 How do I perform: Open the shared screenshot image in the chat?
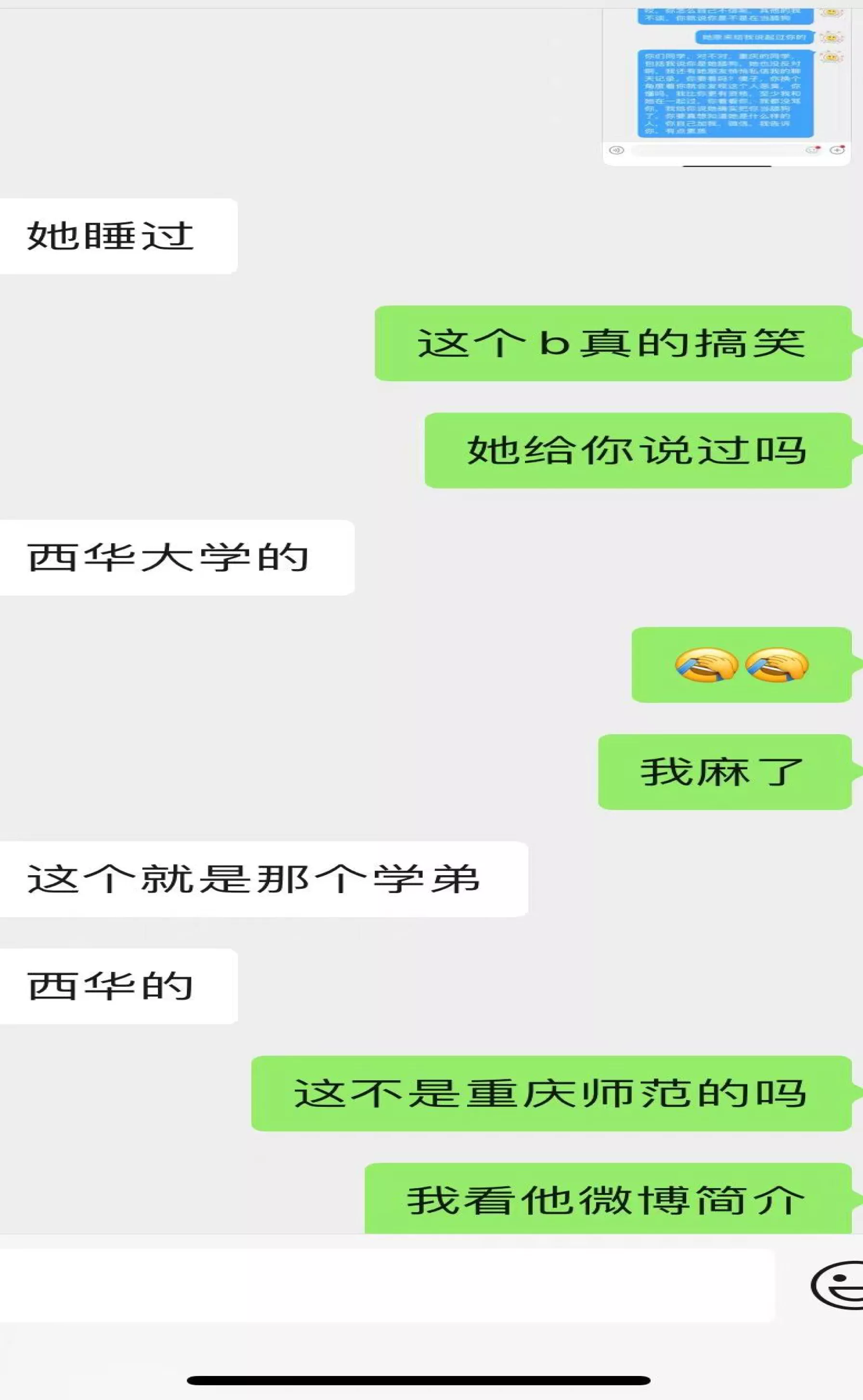coord(727,86)
